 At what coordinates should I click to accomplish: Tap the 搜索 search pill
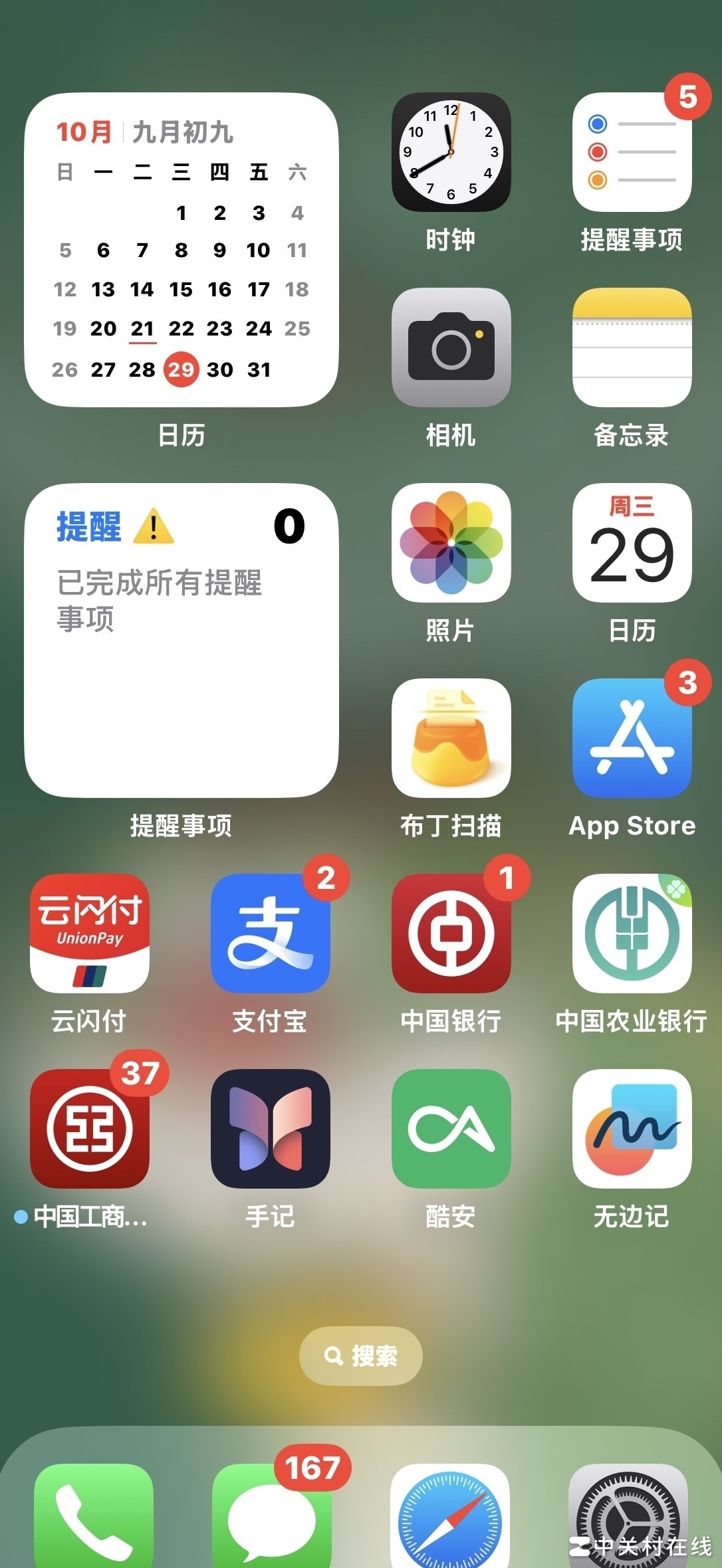coord(361,1355)
